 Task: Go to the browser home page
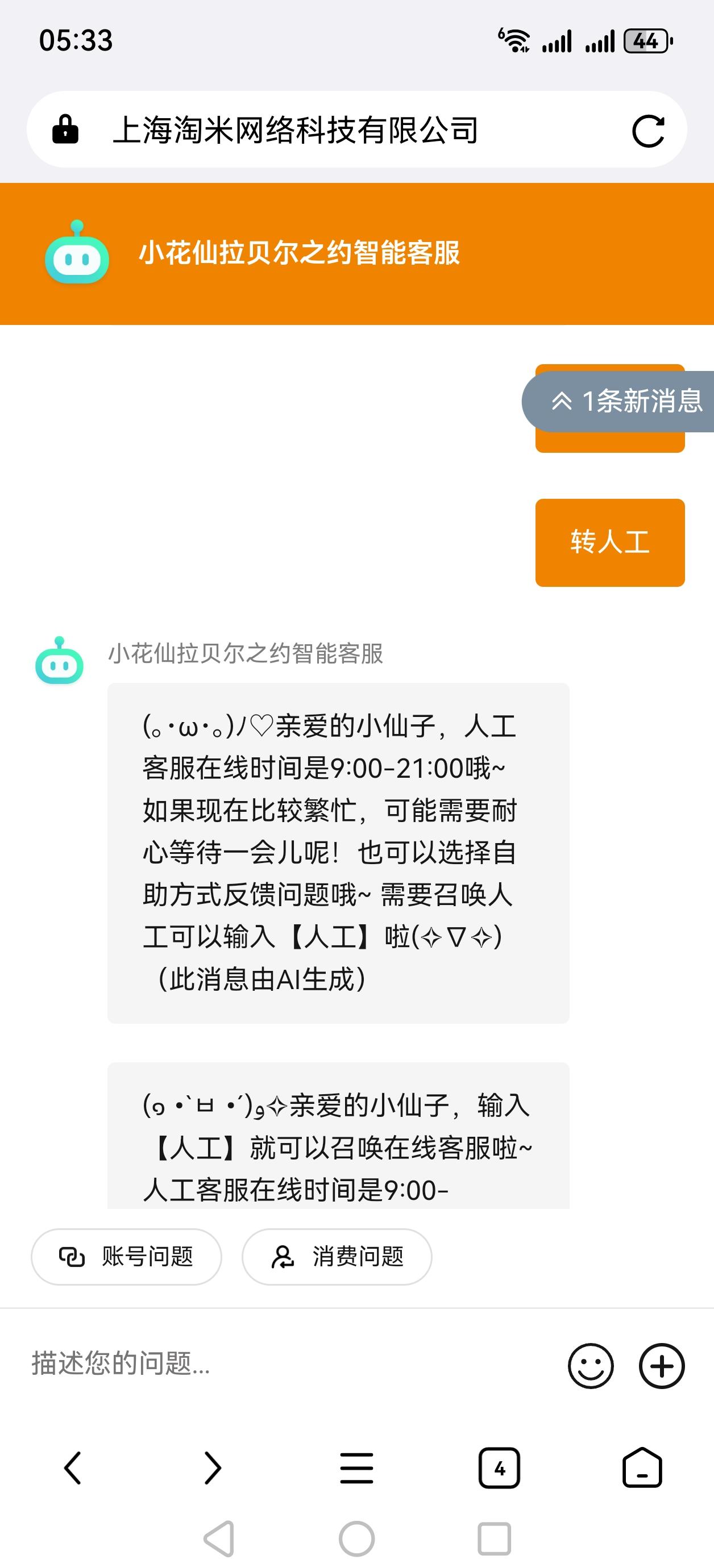click(x=642, y=1467)
